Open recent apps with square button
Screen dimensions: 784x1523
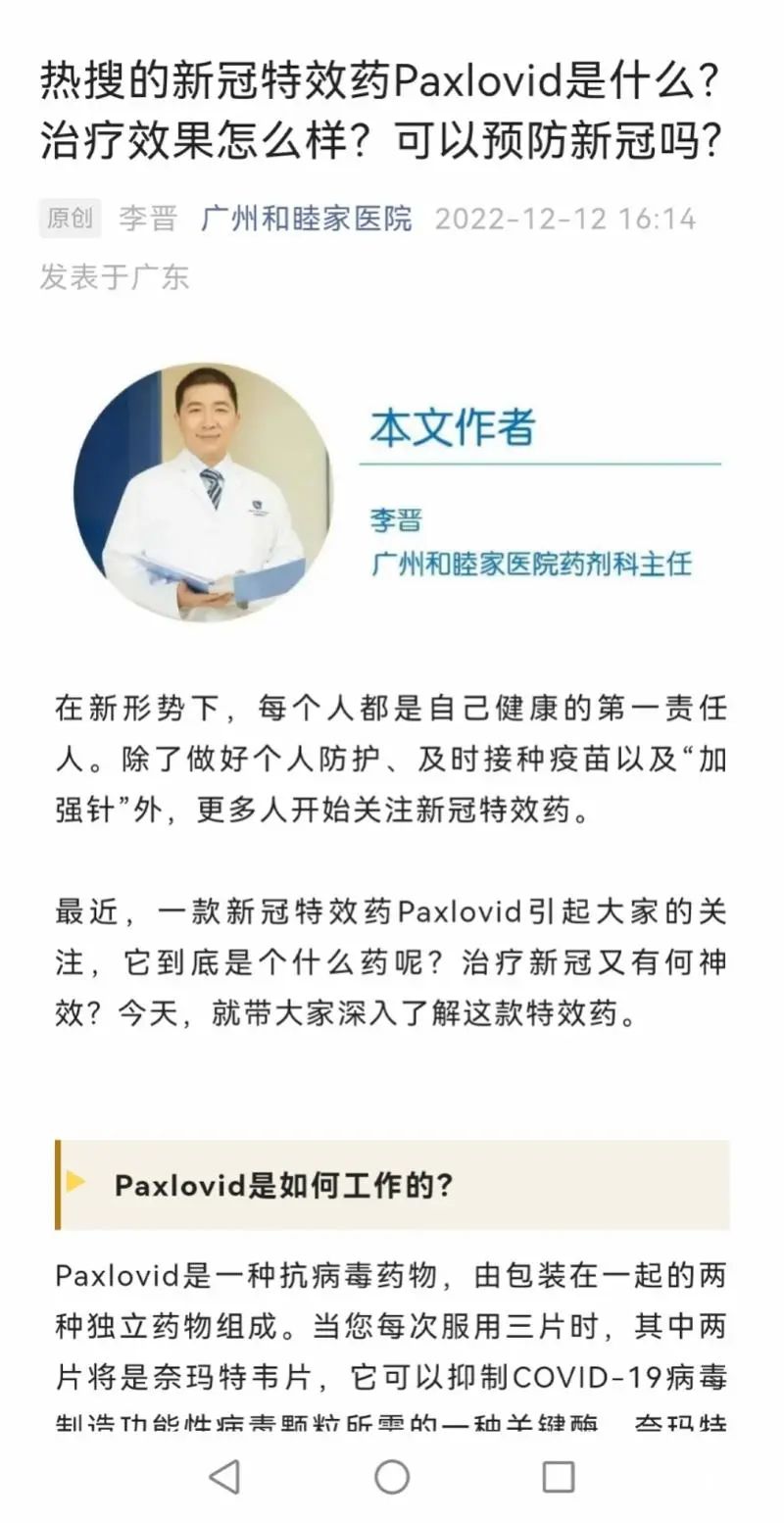coord(559,1476)
